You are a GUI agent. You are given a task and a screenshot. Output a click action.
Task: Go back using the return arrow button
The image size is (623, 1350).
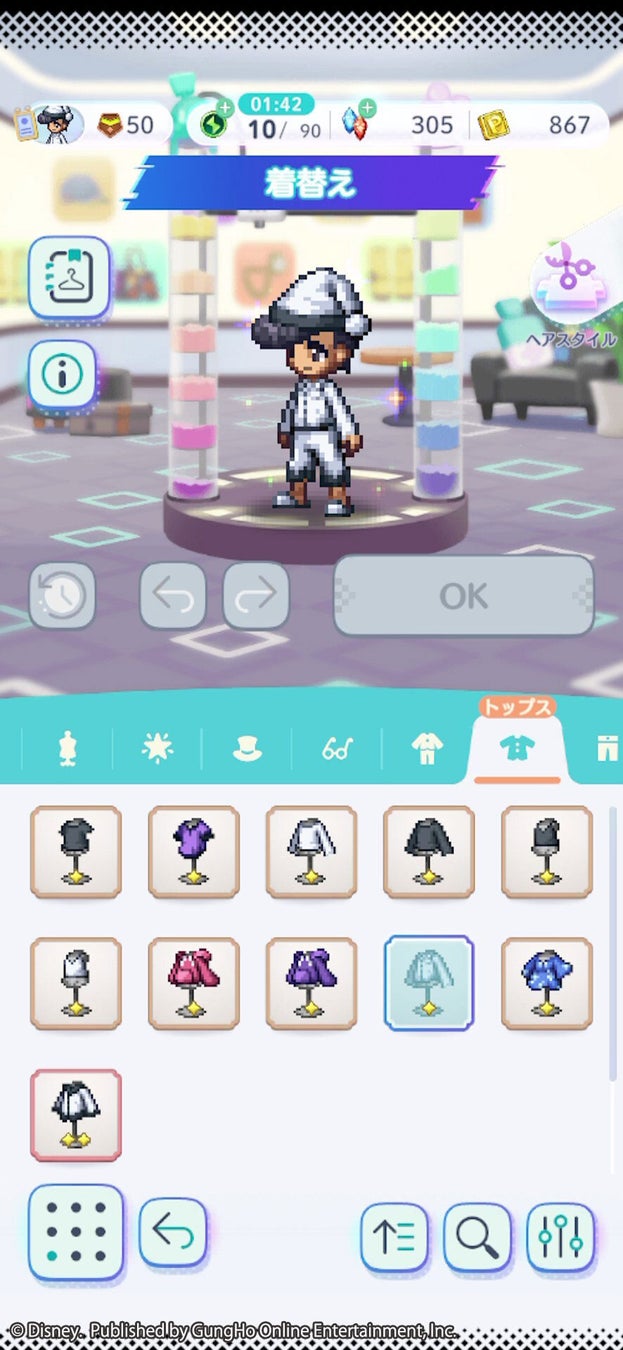coord(172,1232)
